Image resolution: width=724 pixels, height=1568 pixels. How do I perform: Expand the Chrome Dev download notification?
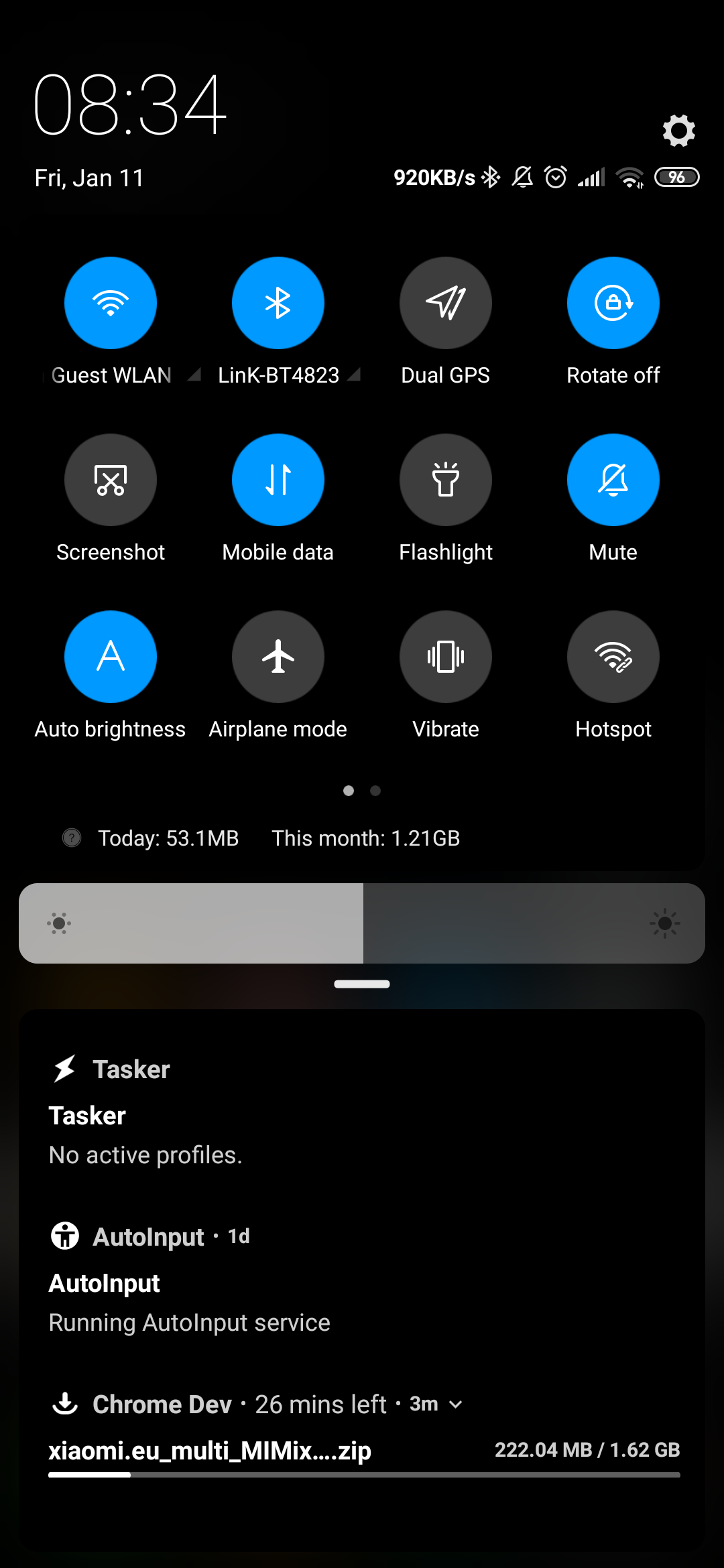pos(456,1404)
